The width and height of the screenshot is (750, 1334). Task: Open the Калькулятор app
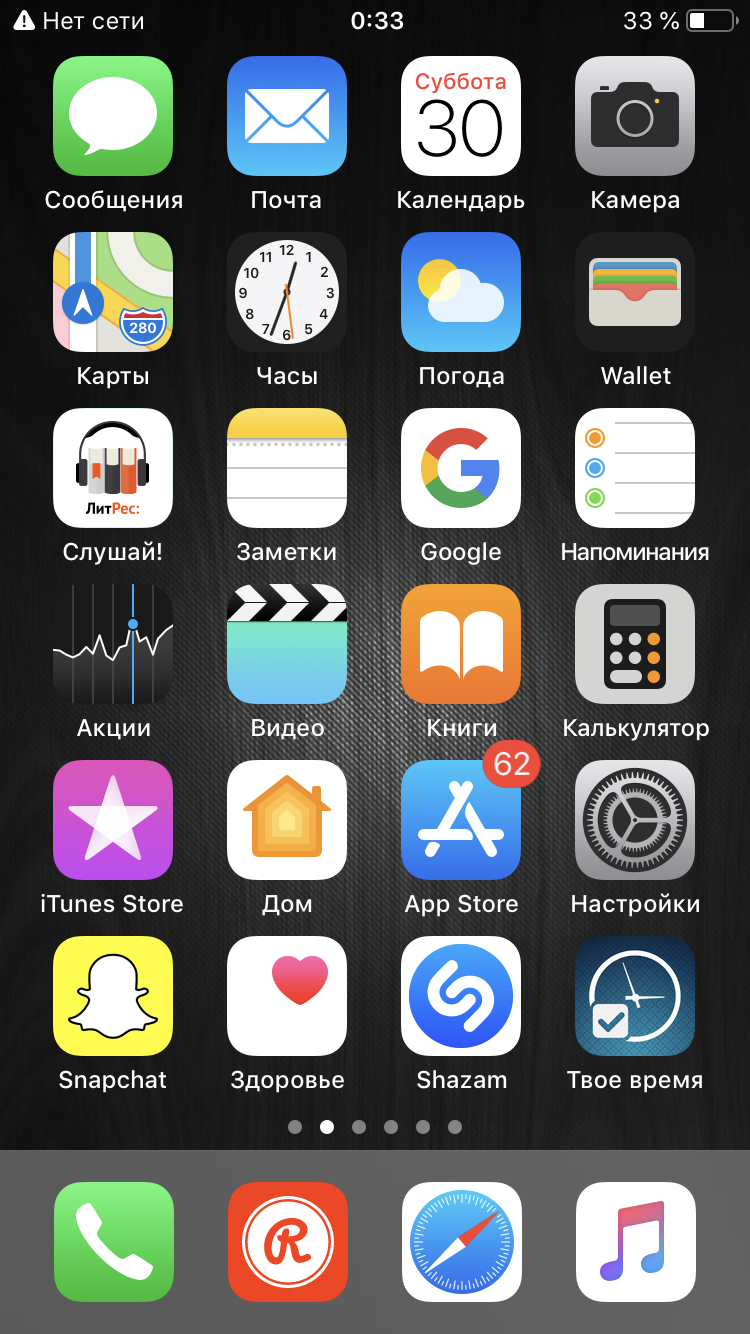(635, 644)
